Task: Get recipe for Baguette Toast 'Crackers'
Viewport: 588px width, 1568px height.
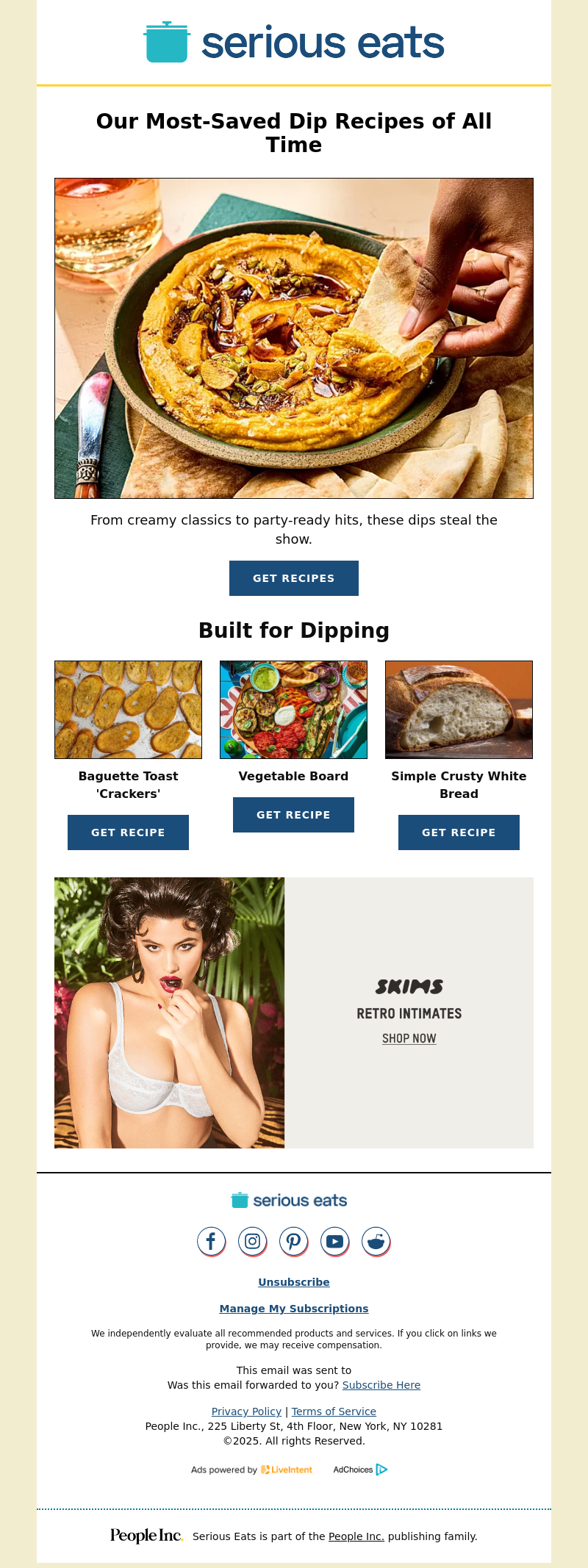Action: [128, 832]
